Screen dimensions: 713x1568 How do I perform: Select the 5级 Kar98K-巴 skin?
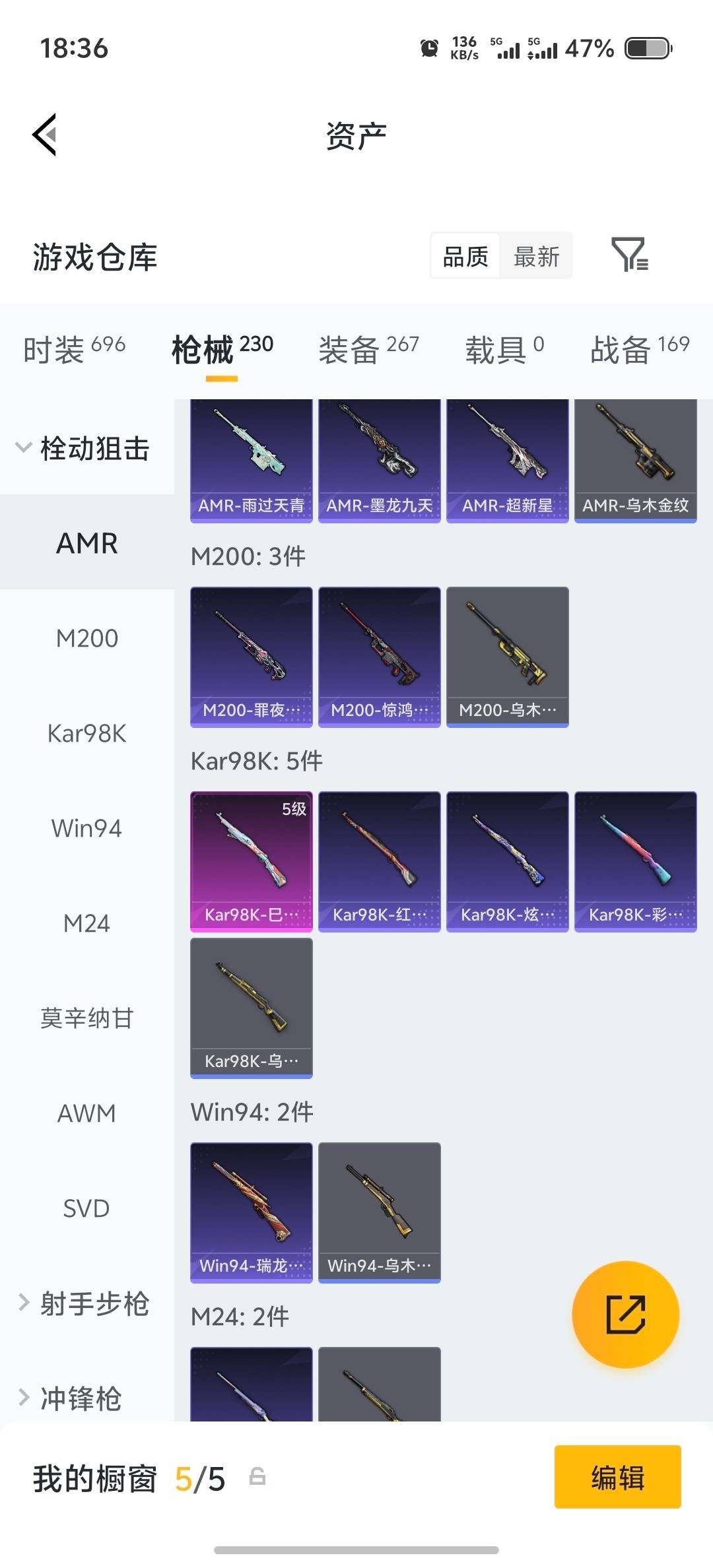pyautogui.click(x=251, y=861)
